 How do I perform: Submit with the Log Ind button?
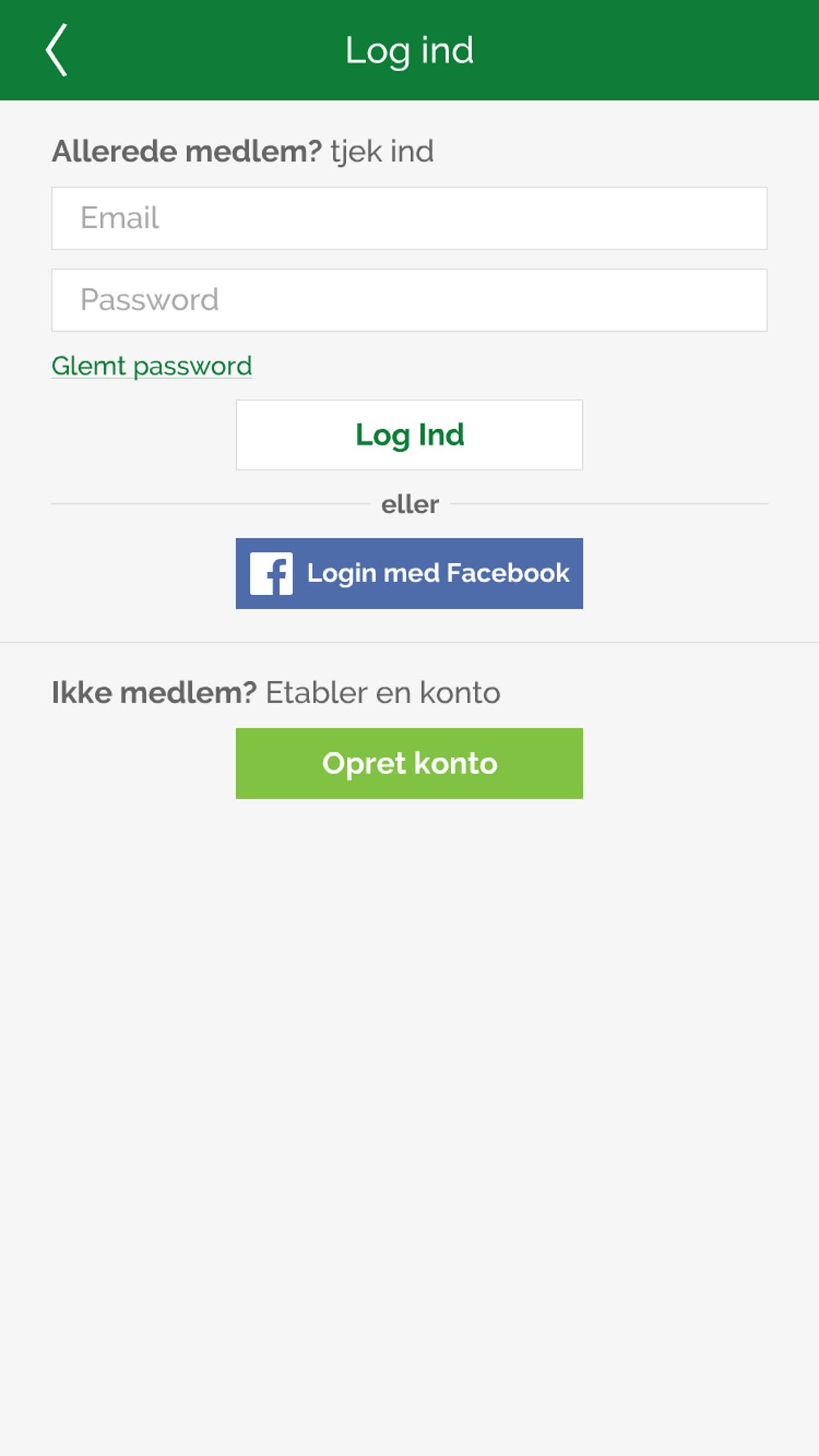pos(409,435)
